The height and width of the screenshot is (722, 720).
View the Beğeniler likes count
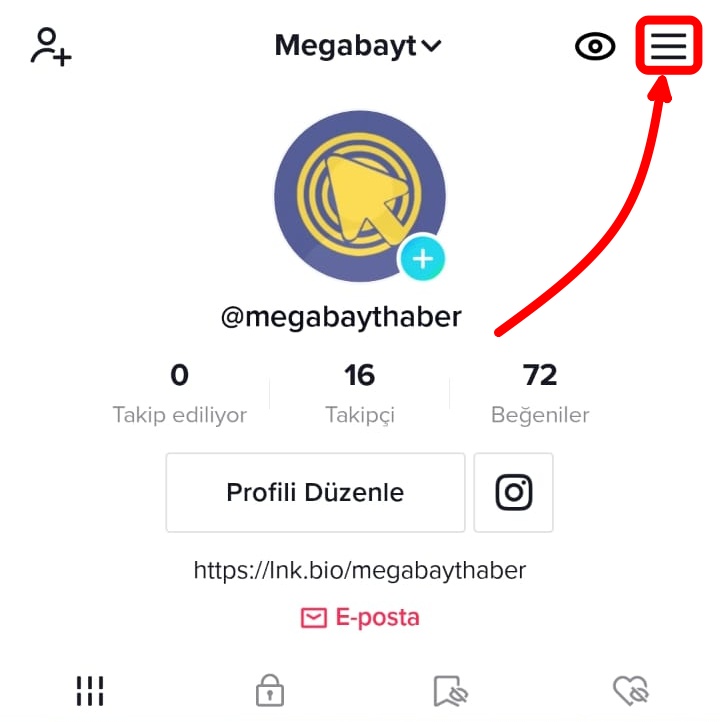(x=540, y=393)
